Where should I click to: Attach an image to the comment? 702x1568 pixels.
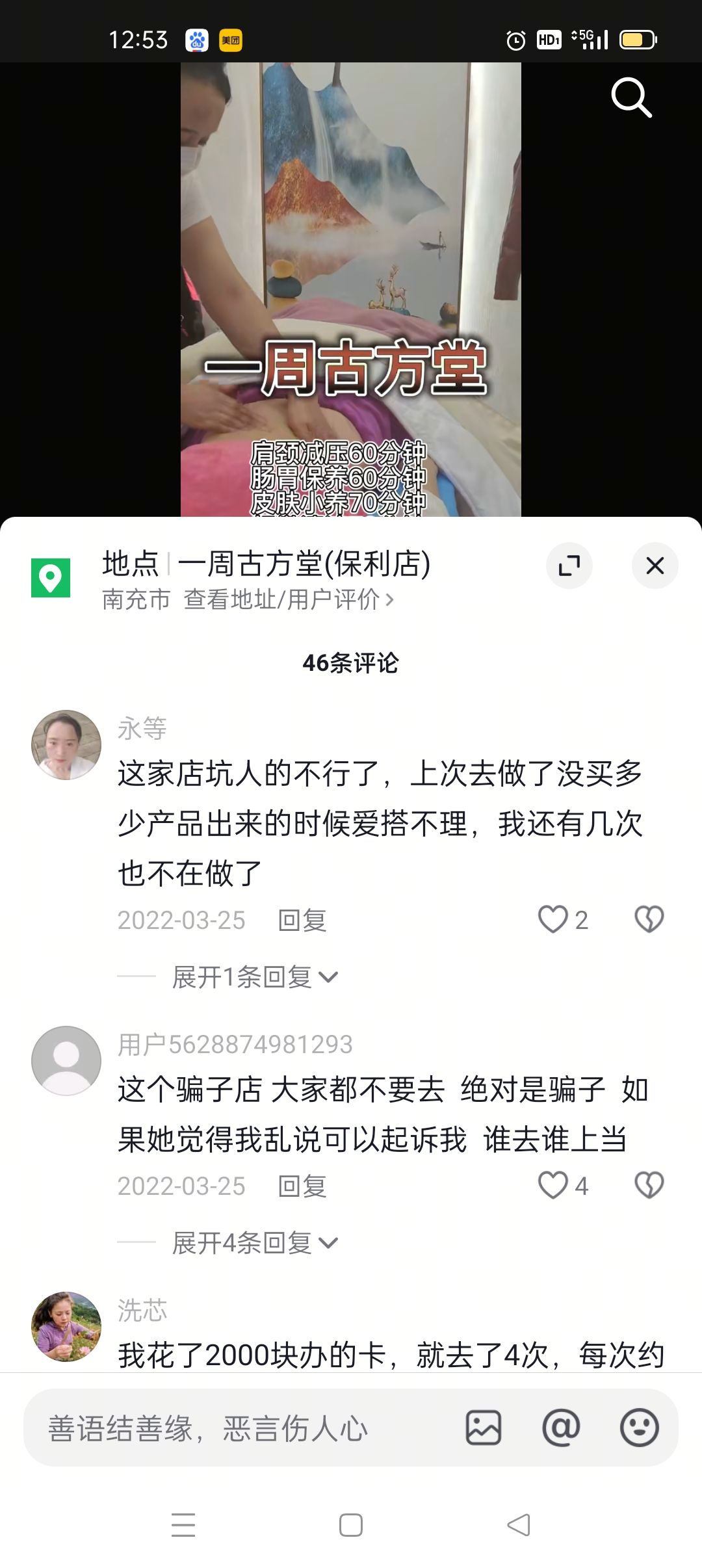click(x=483, y=1428)
